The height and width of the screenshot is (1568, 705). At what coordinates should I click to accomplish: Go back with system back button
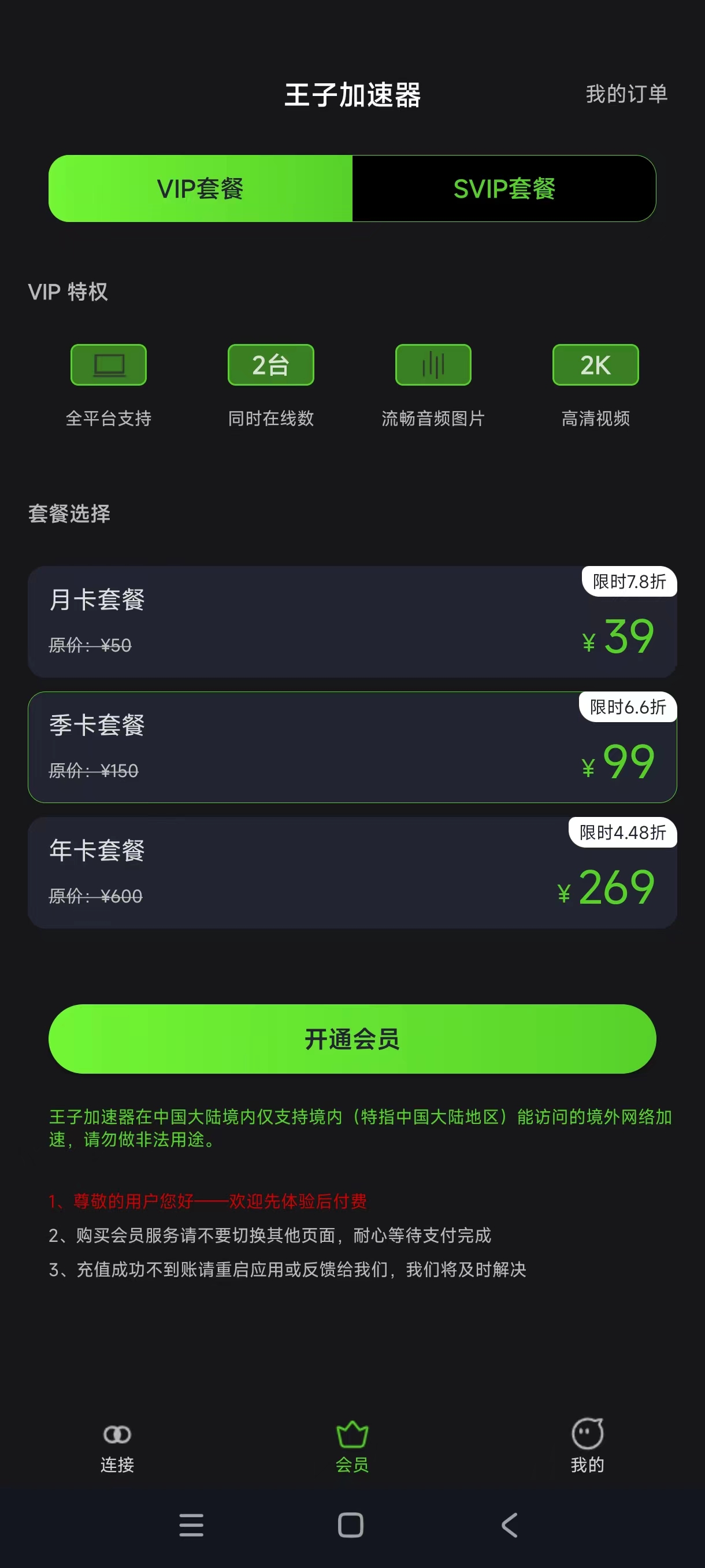click(x=510, y=1525)
